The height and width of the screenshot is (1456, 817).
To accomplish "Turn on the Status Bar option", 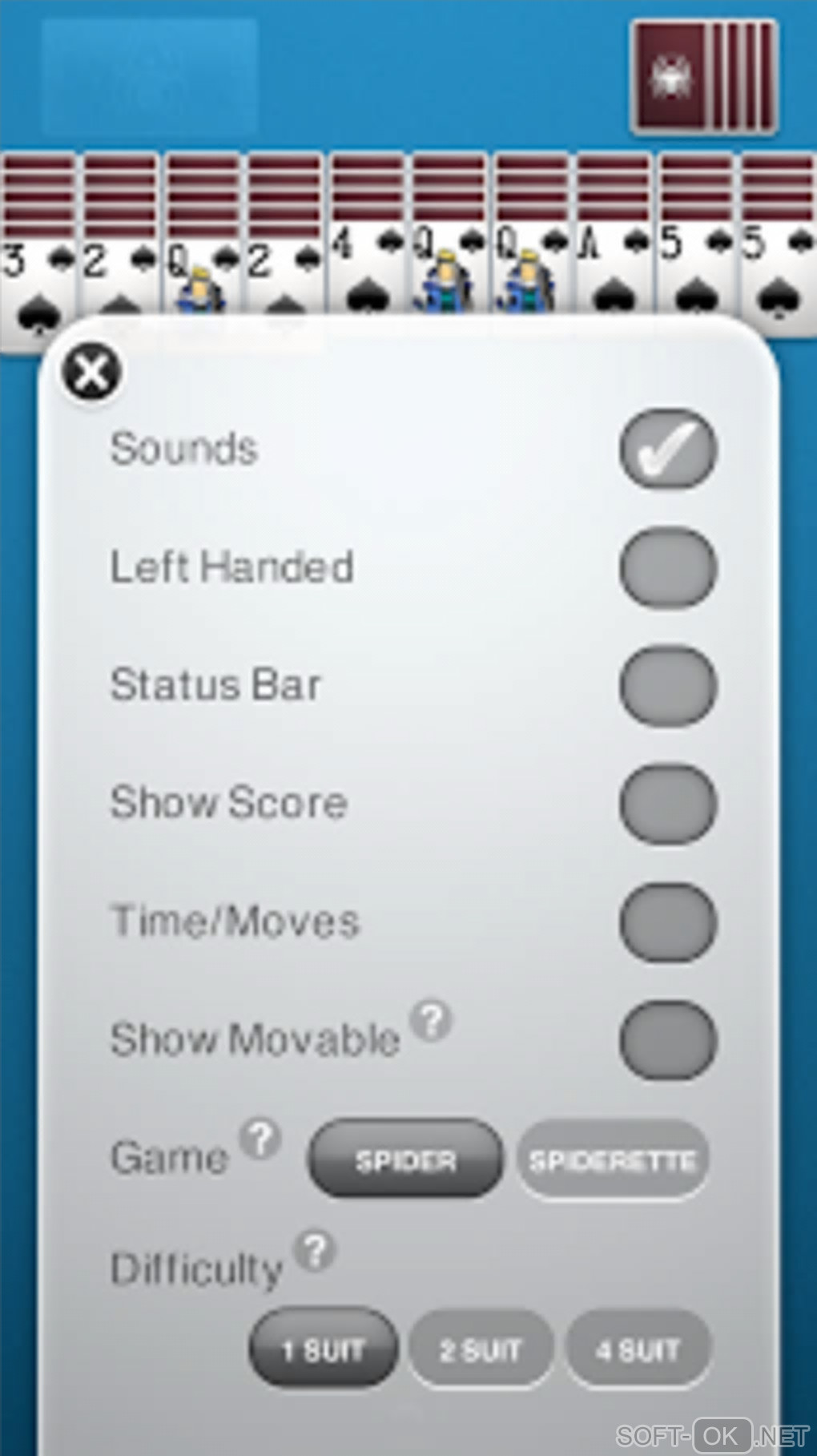I will [x=667, y=686].
